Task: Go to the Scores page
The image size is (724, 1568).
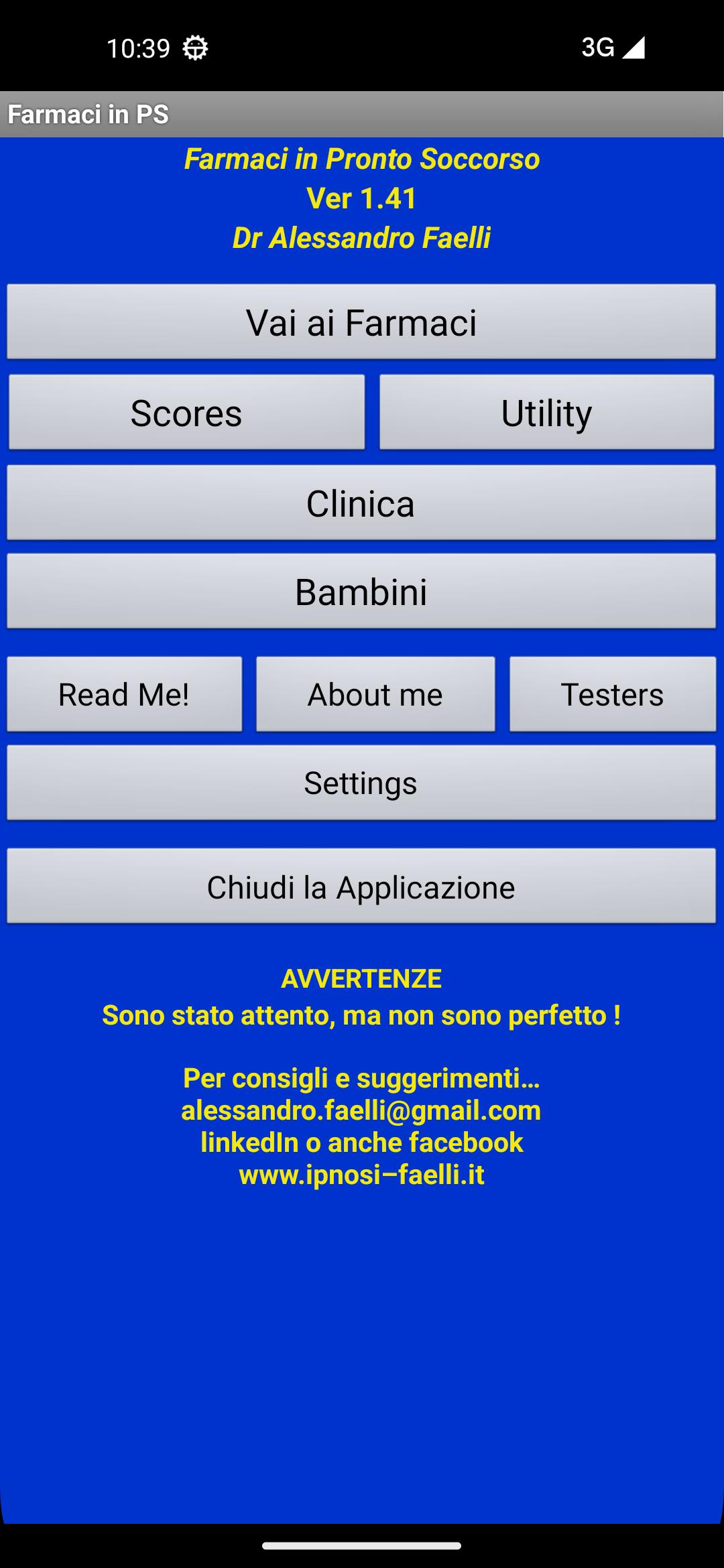Action: tap(186, 413)
